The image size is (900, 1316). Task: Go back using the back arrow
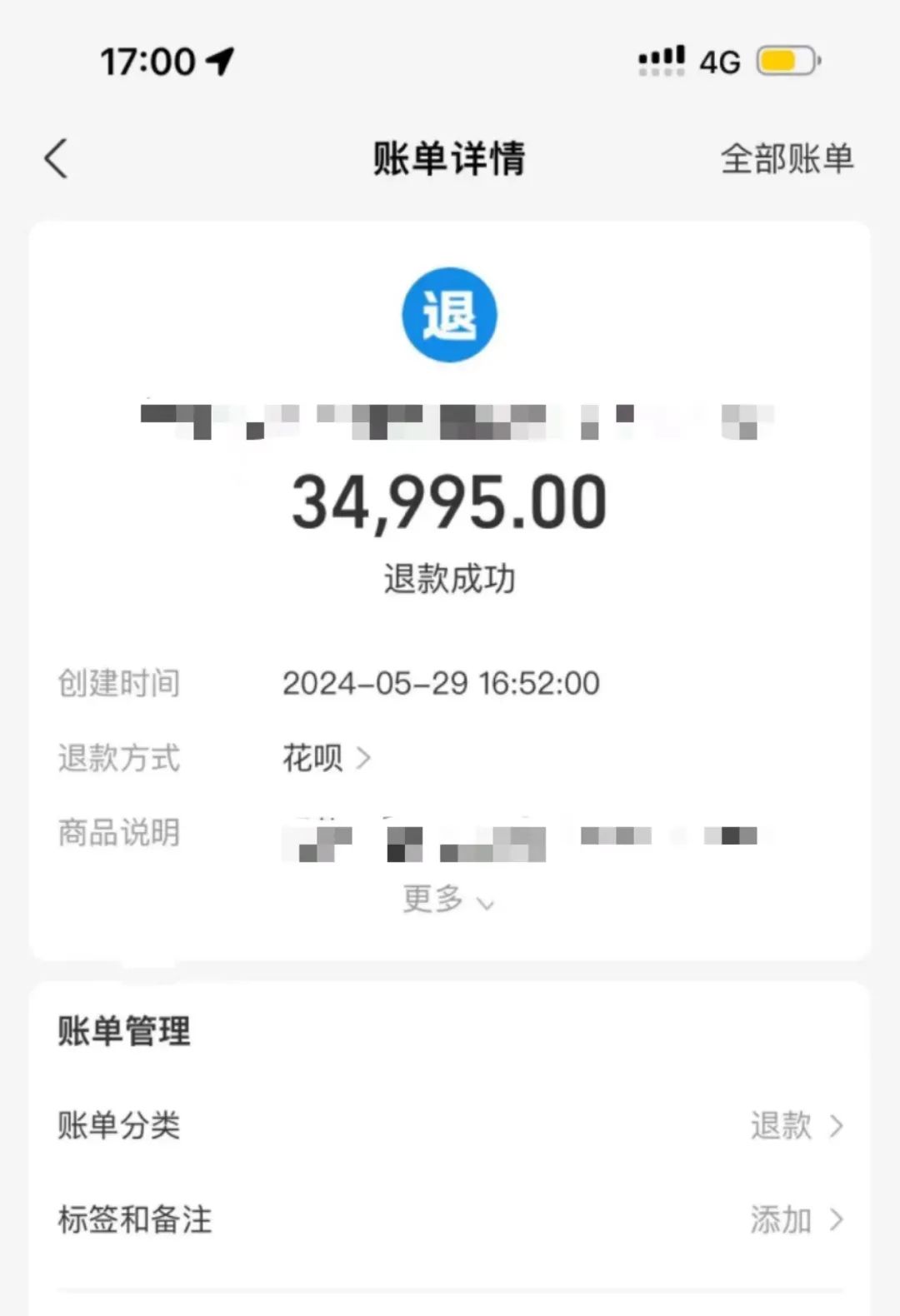tap(56, 158)
